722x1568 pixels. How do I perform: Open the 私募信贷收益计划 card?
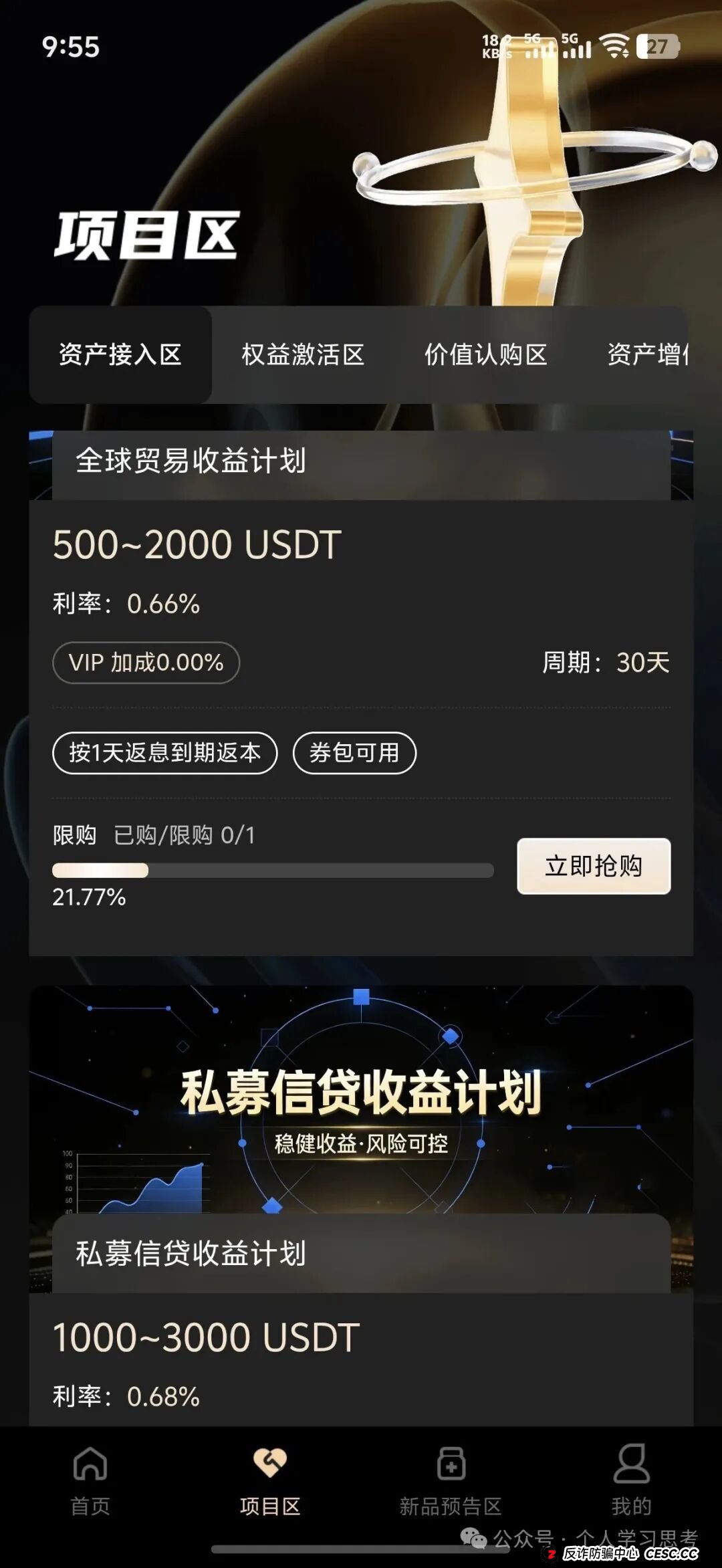tap(361, 1204)
